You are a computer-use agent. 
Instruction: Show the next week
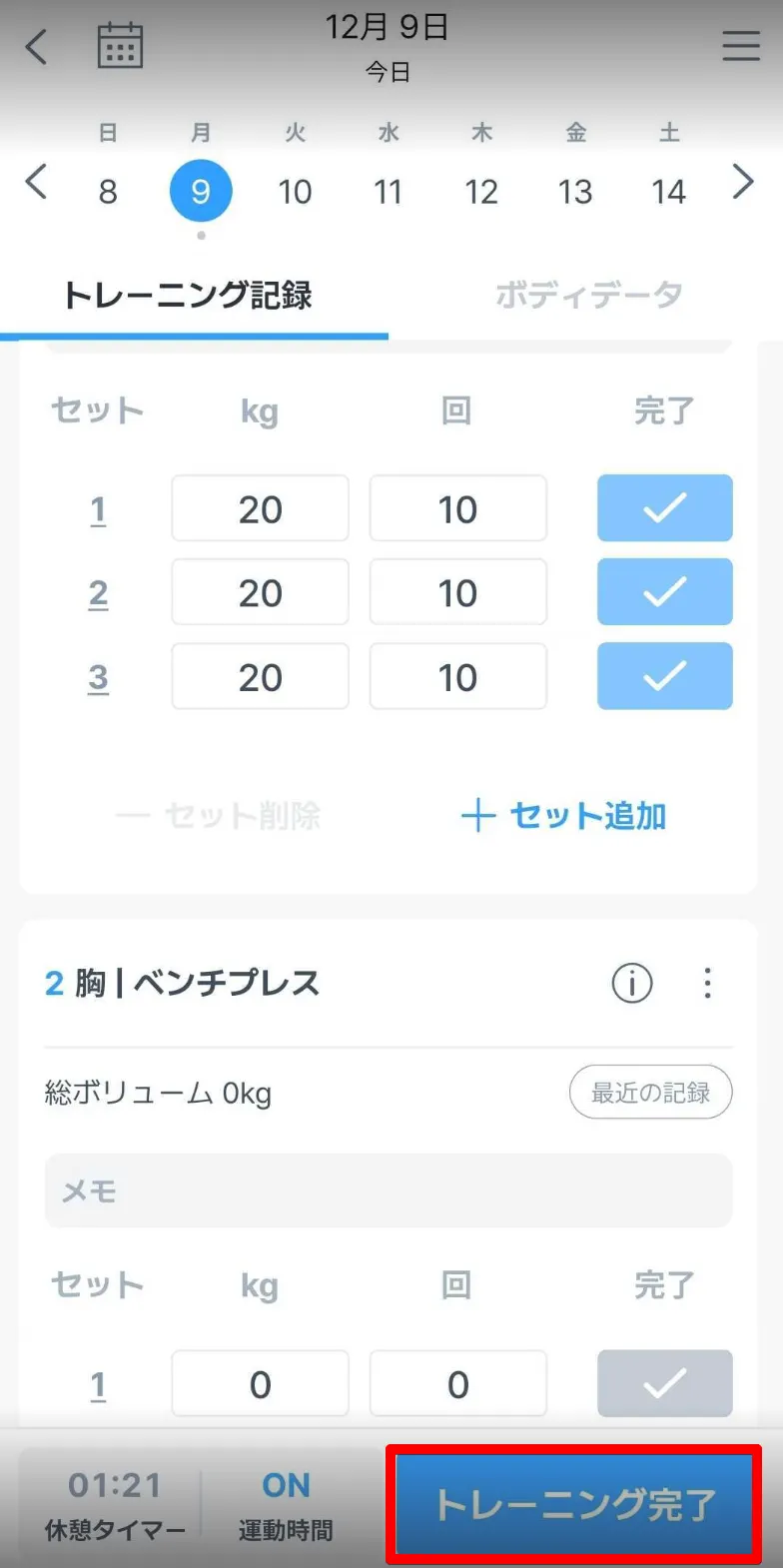pos(742,183)
